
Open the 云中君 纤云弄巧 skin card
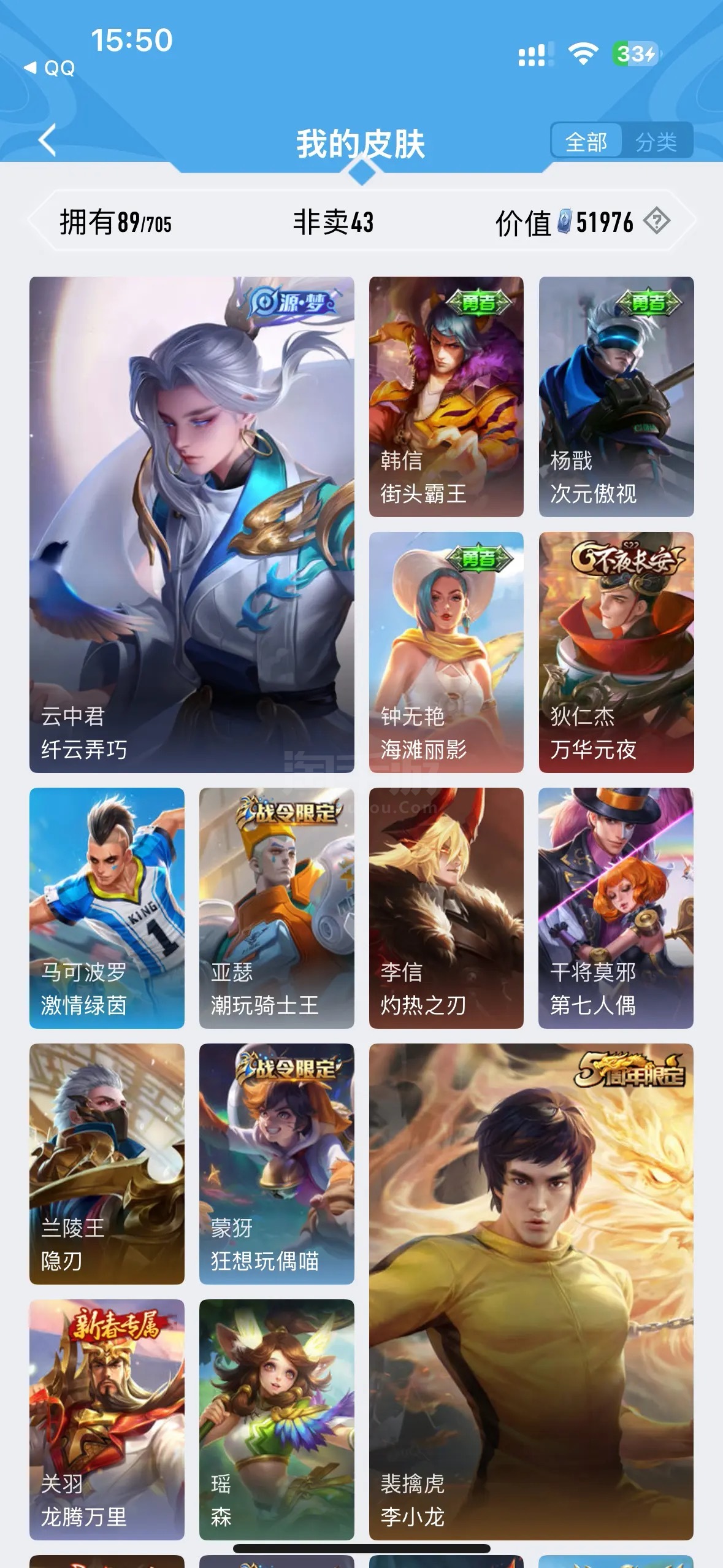192,525
